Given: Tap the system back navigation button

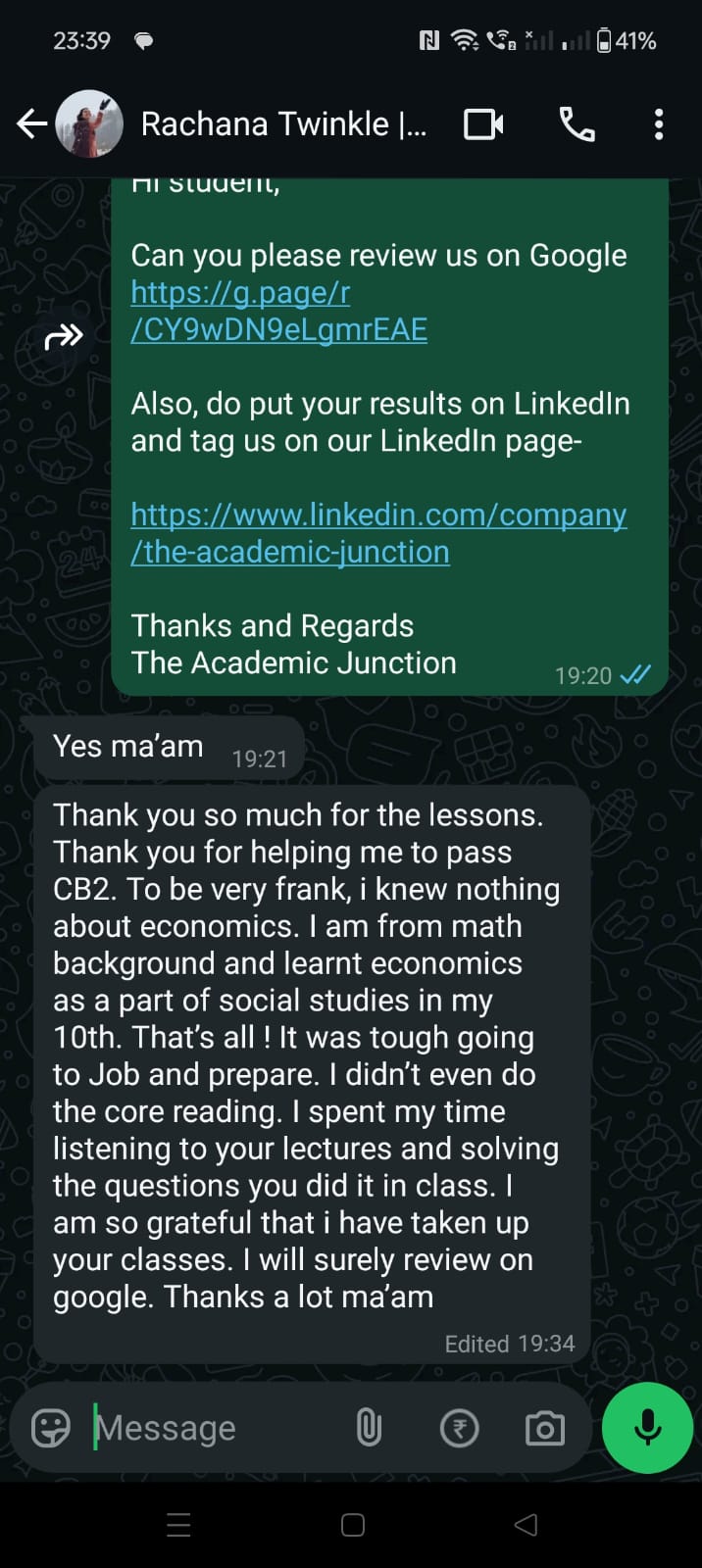Looking at the screenshot, I should coord(526,1525).
